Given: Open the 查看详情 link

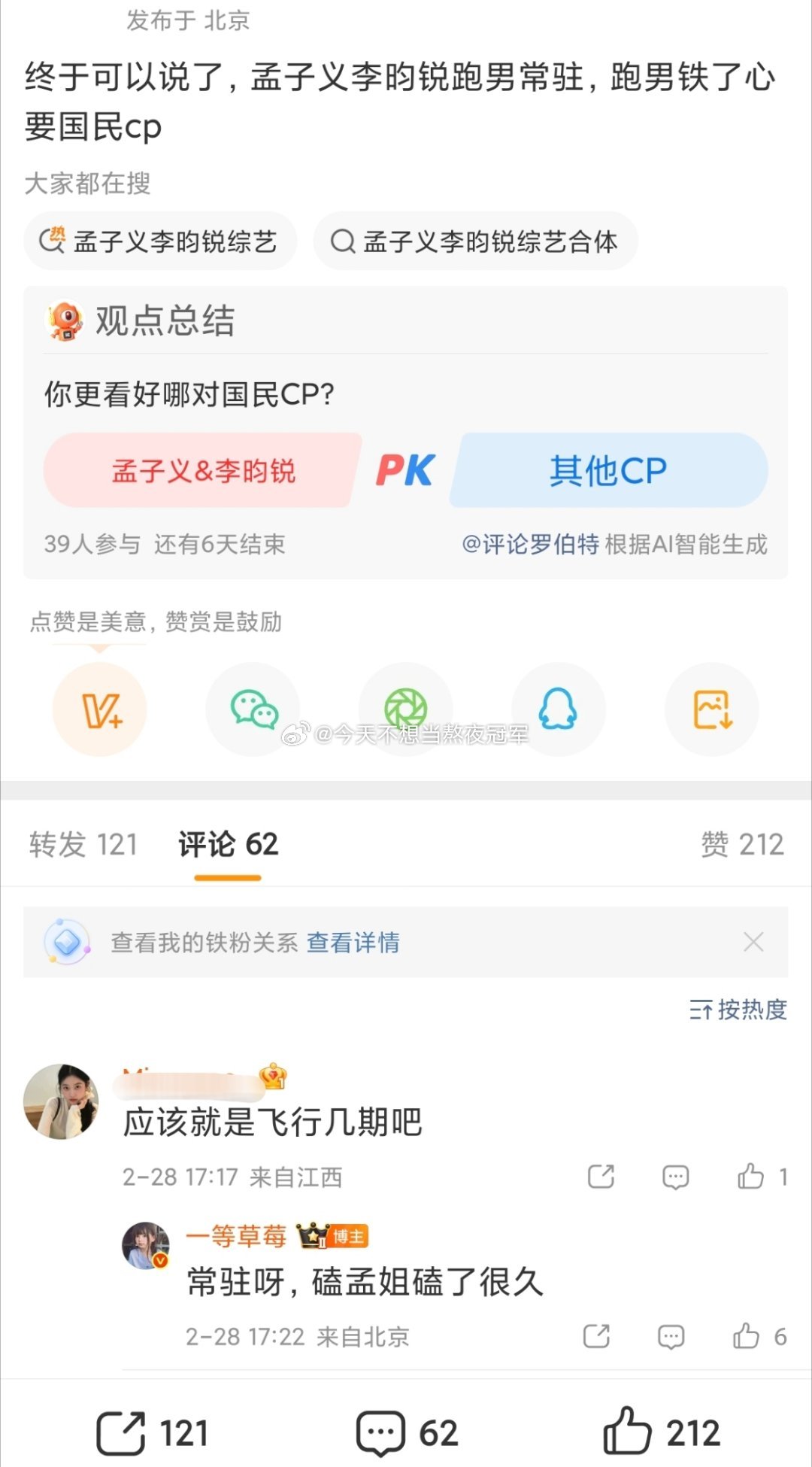Looking at the screenshot, I should [354, 941].
